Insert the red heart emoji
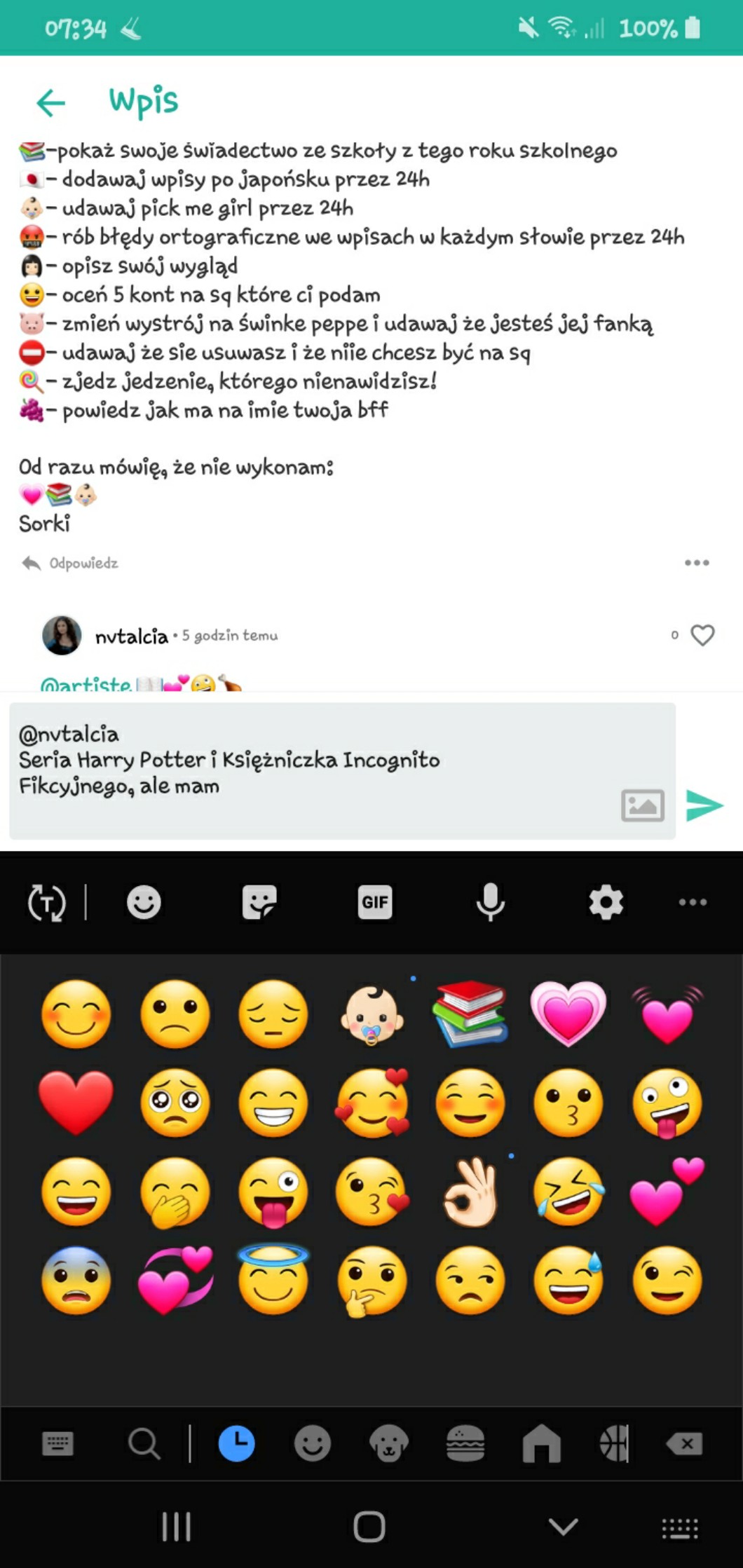Image resolution: width=743 pixels, height=1568 pixels. click(x=76, y=1103)
